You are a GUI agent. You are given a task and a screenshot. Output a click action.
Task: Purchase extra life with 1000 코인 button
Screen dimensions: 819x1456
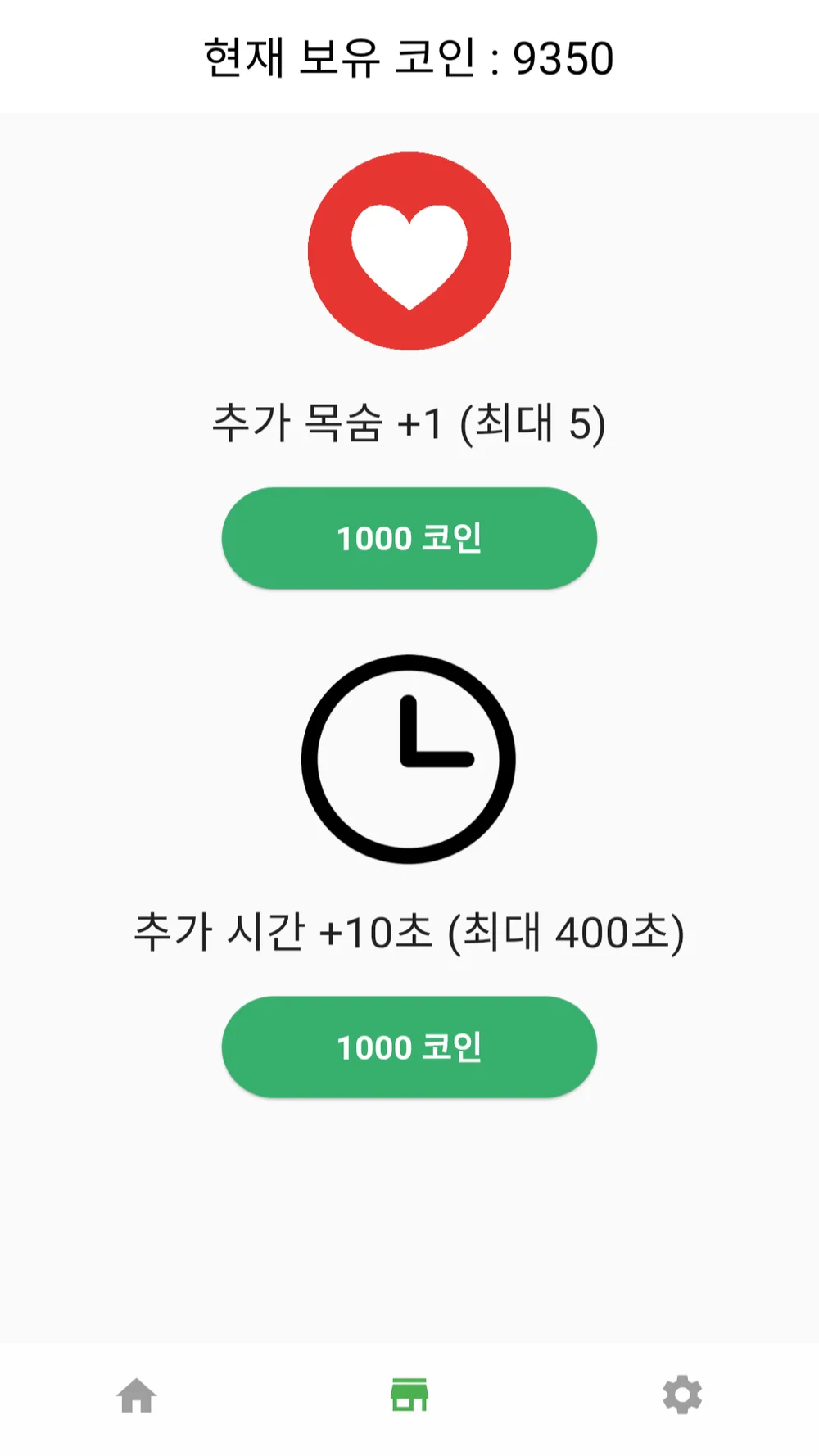pyautogui.click(x=409, y=538)
